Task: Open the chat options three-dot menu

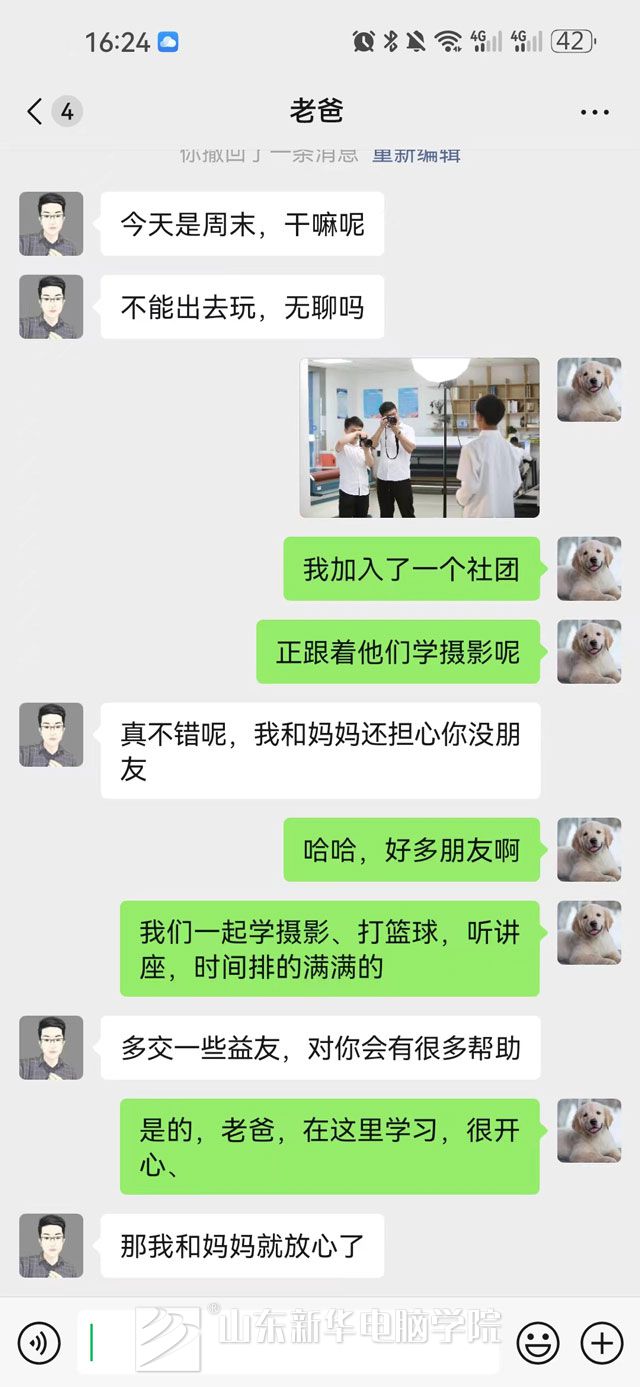Action: [594, 112]
